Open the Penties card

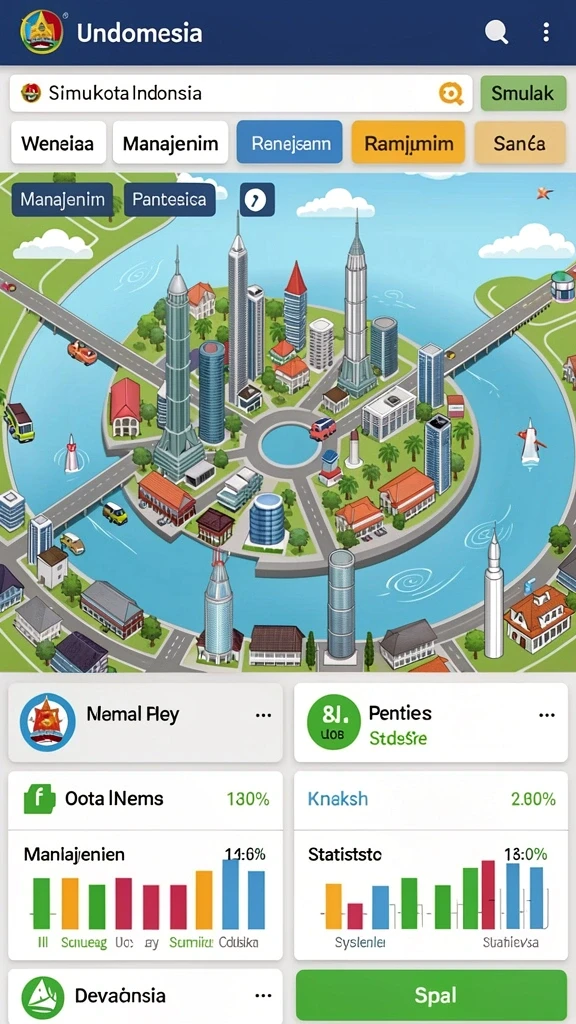point(431,722)
